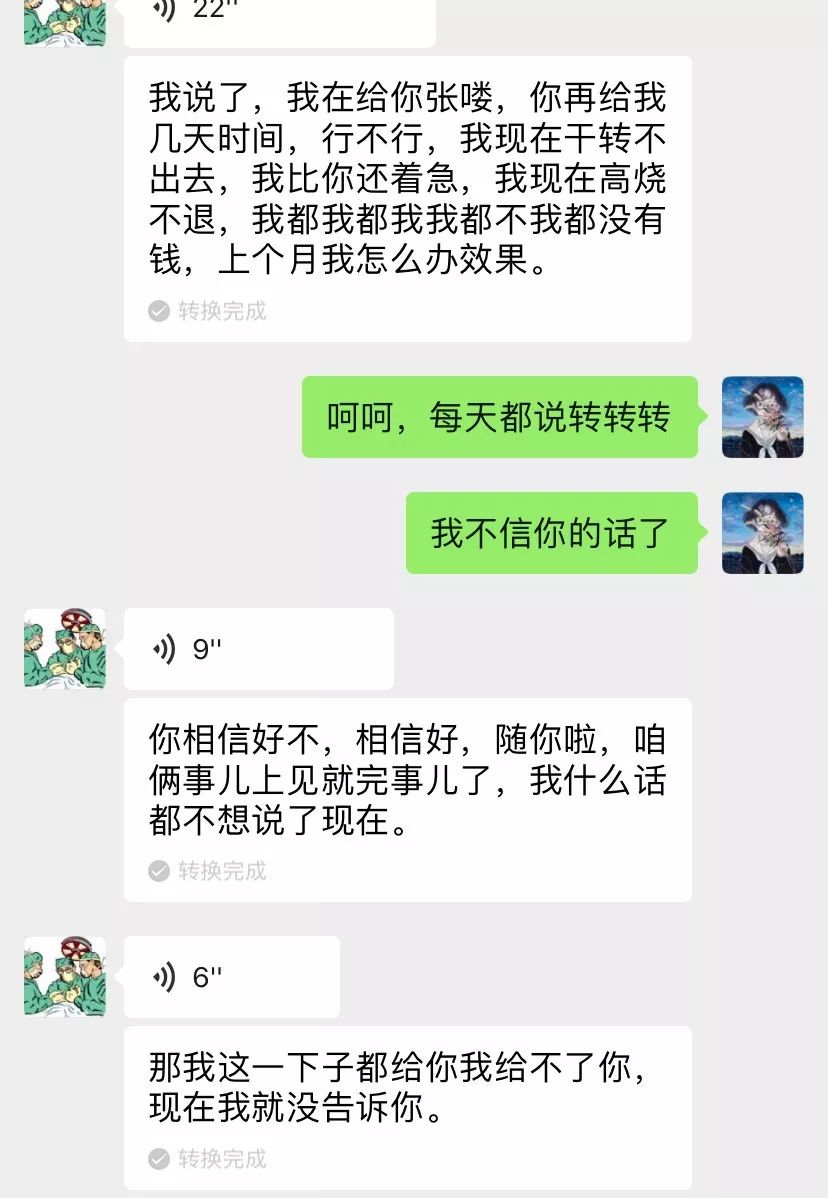
Task: Tap the 9'' voice bubble to play audio
Action: point(258,648)
